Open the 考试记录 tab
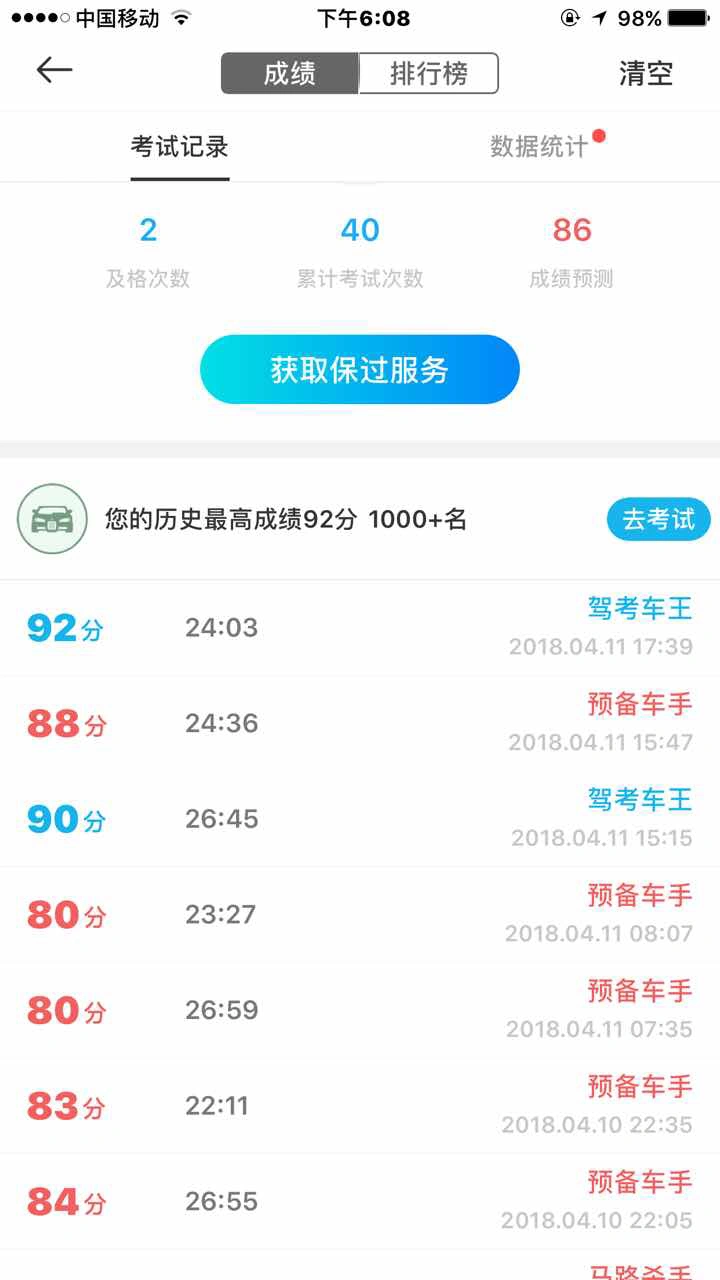 [x=180, y=147]
